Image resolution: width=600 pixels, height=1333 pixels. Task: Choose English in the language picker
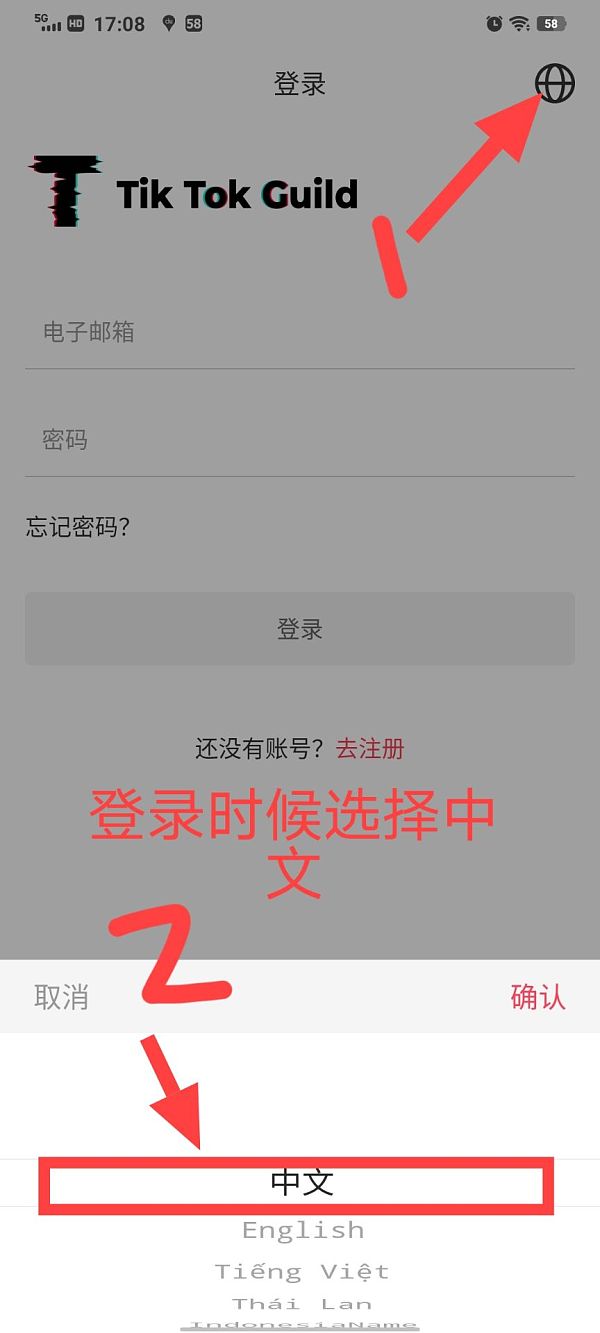(303, 1230)
